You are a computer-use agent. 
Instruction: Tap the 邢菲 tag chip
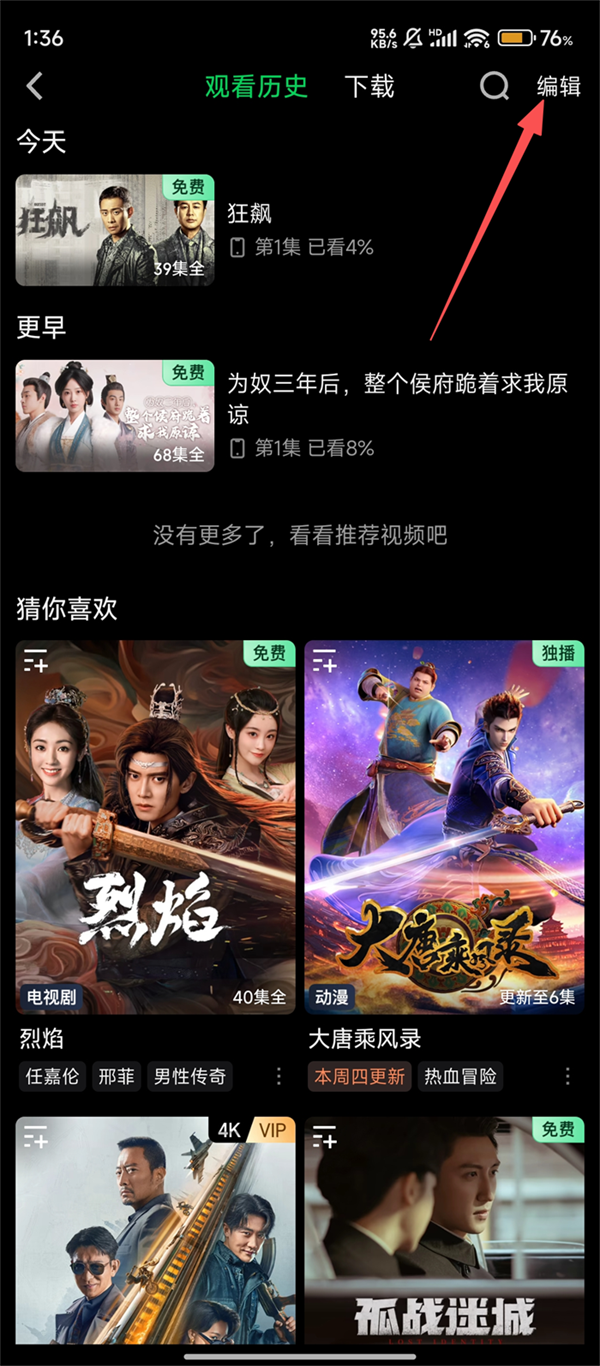117,1077
